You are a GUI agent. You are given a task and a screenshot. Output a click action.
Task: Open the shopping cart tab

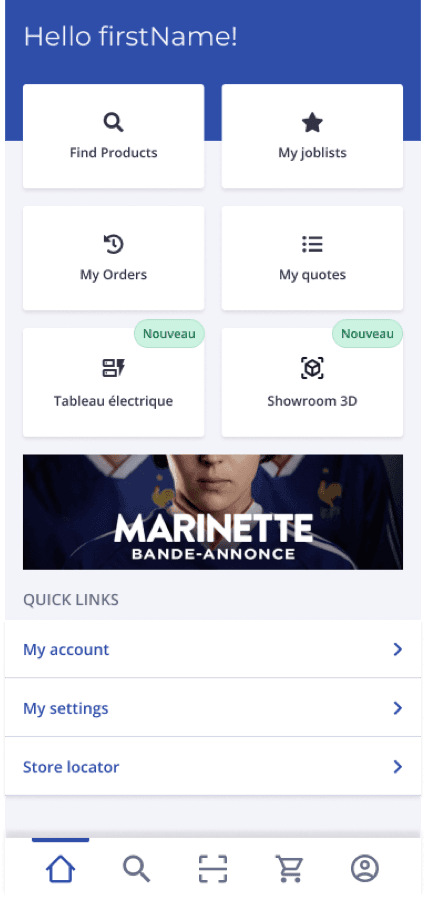289,868
